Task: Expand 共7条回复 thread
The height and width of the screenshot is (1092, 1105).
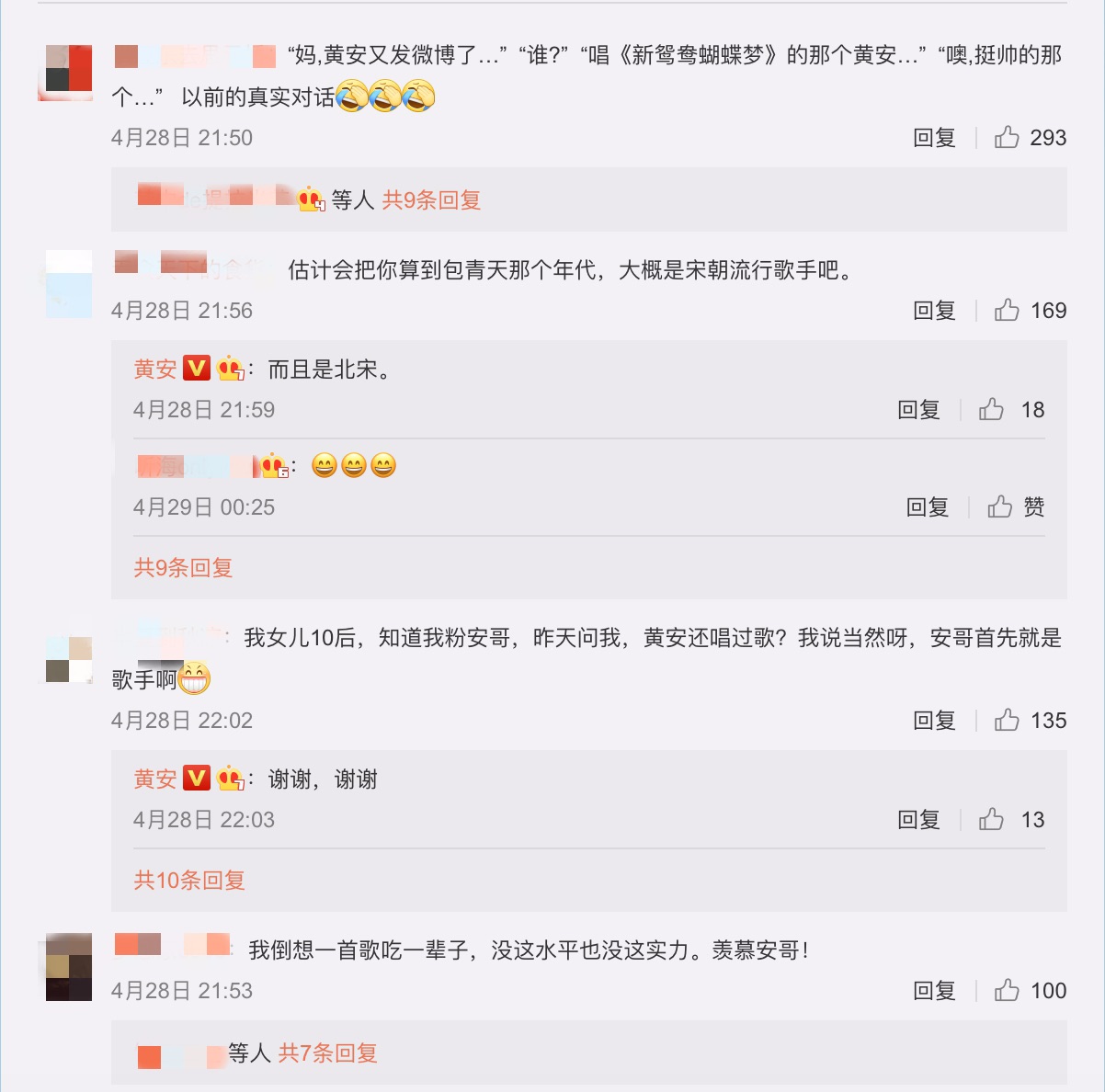Action: pyautogui.click(x=327, y=1053)
